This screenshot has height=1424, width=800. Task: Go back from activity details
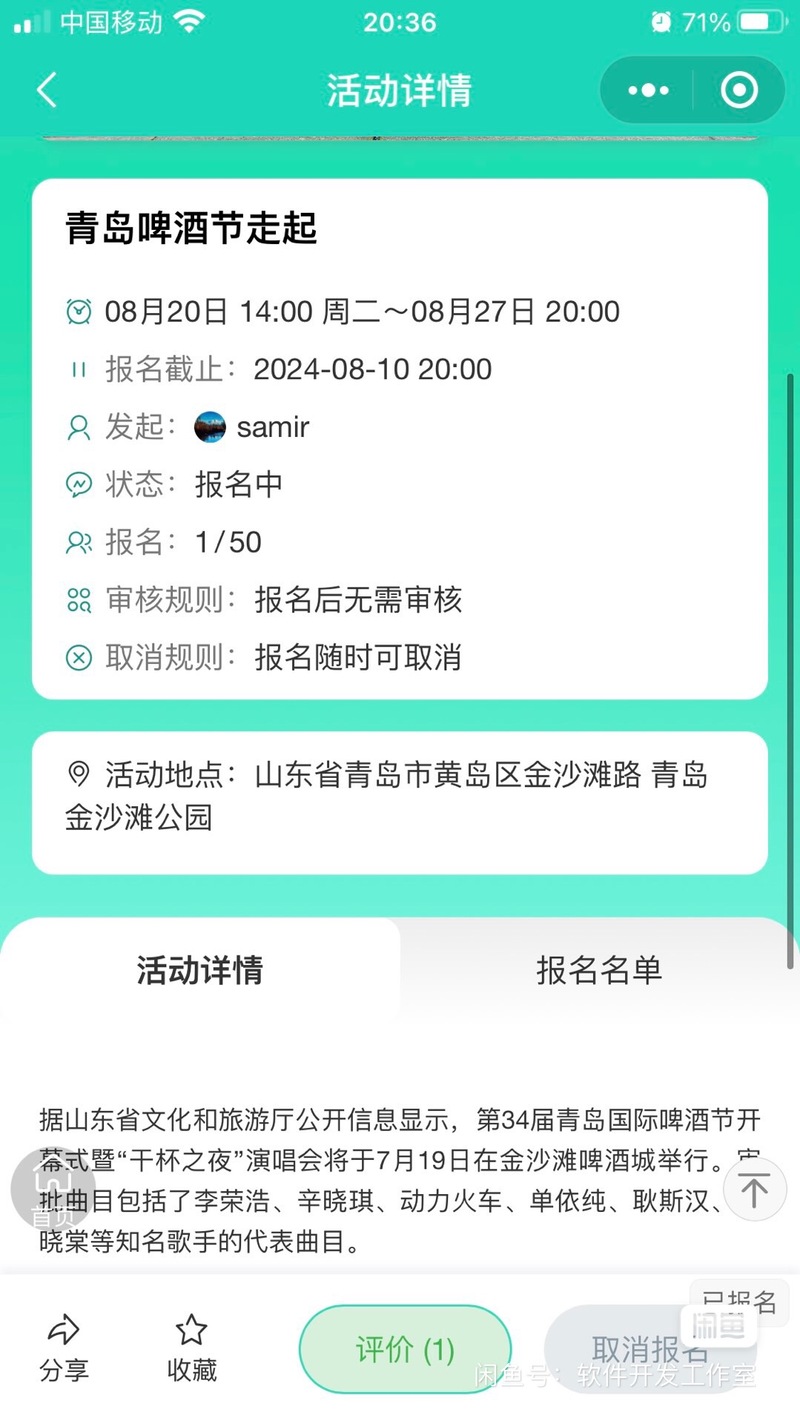click(x=47, y=91)
